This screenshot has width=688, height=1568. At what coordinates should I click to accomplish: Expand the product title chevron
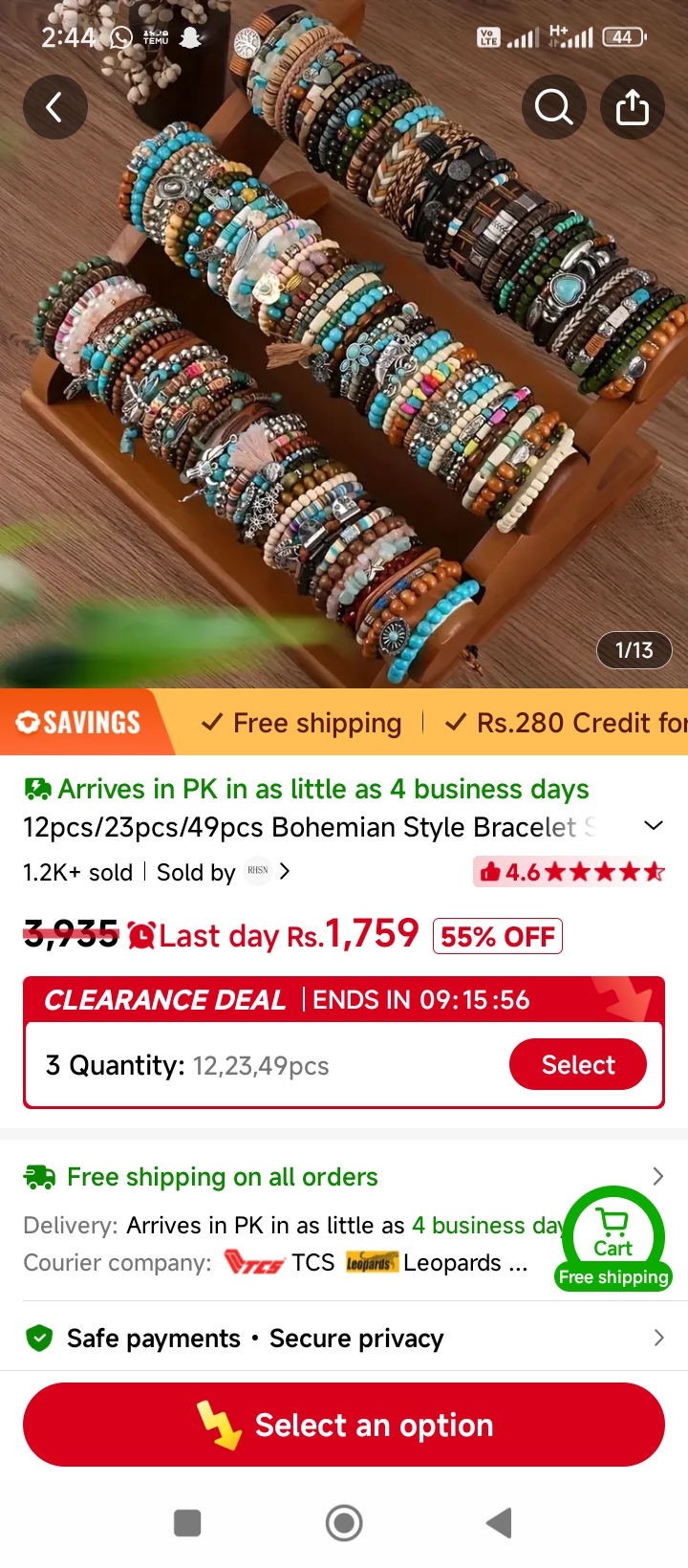[654, 825]
